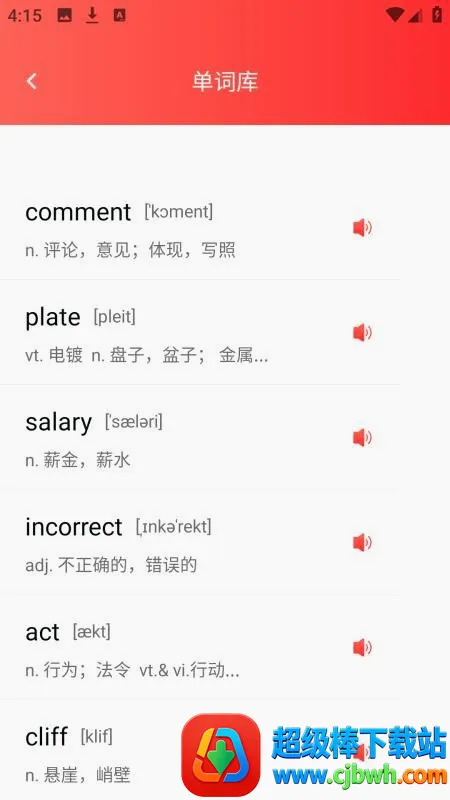
Task: Play pronunciation of salary
Action: pos(362,437)
